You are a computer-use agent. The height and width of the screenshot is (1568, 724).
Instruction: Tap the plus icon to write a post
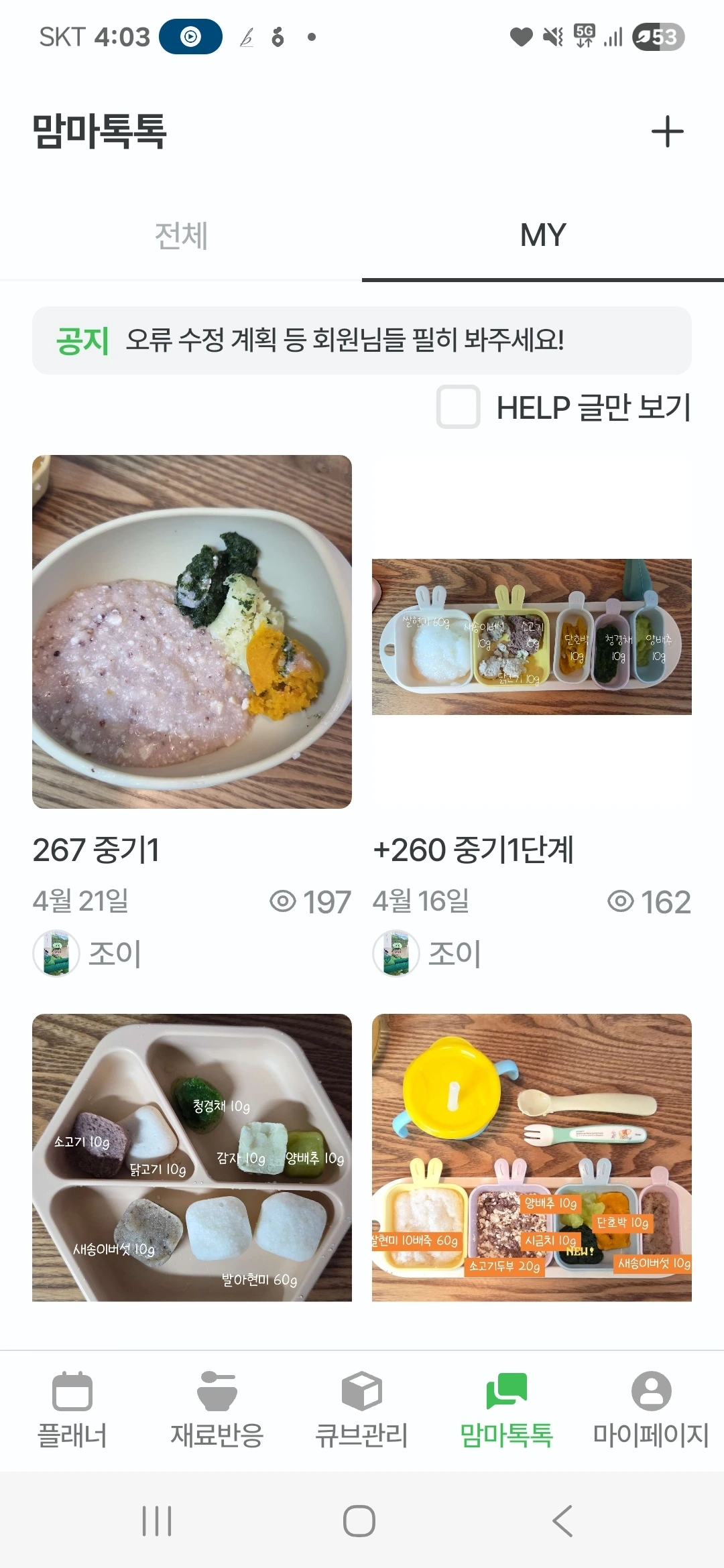tap(667, 131)
